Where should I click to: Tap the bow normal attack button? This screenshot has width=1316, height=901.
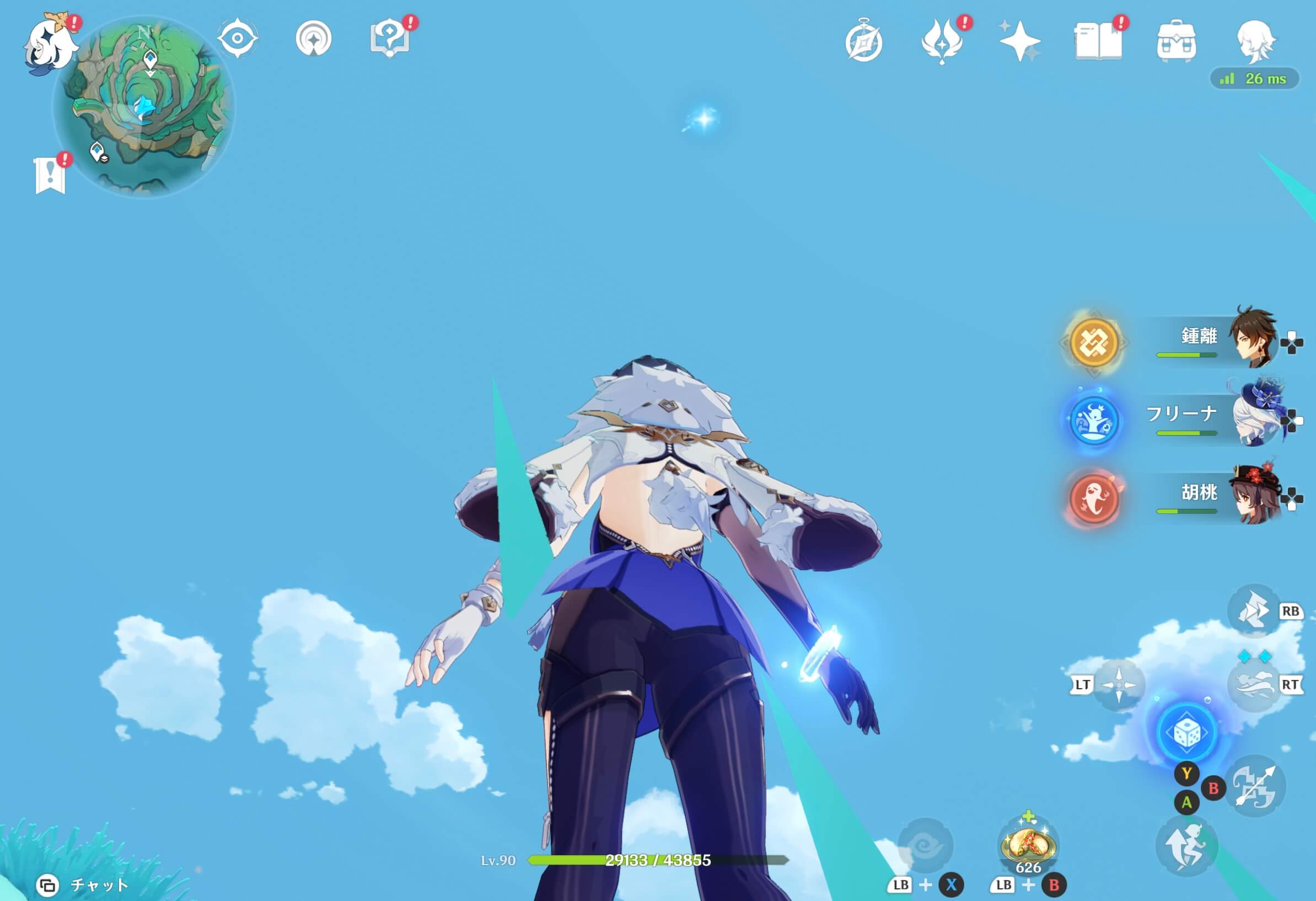1256,787
